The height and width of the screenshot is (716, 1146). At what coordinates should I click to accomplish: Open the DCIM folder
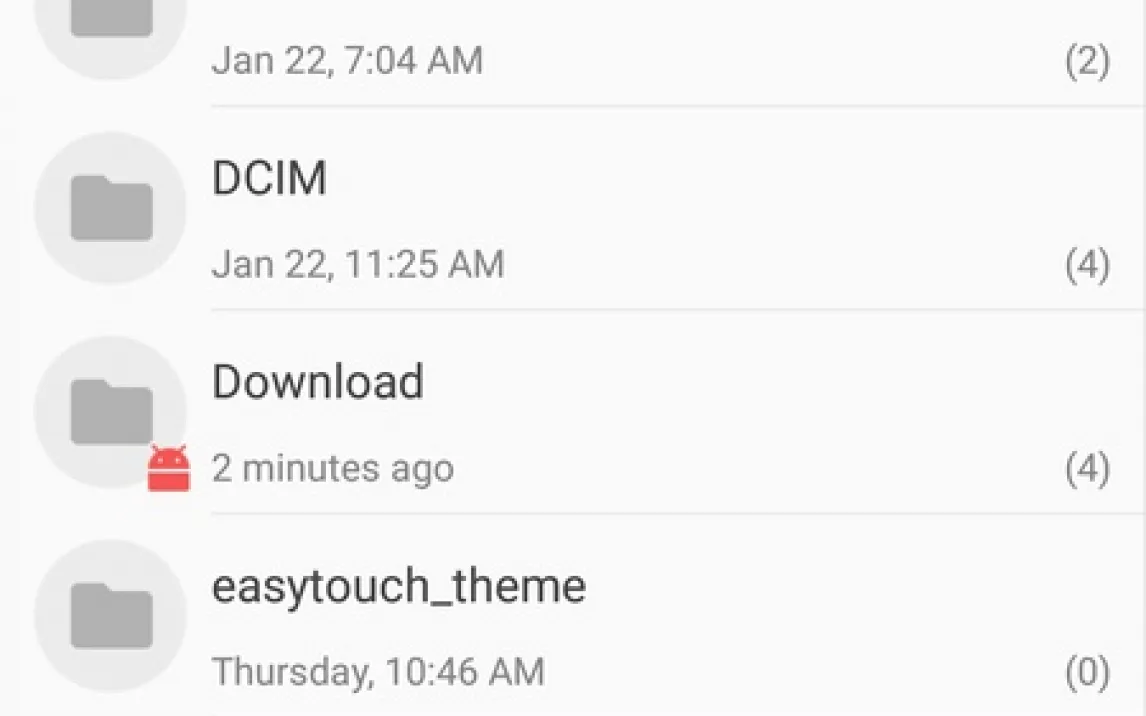click(573, 208)
